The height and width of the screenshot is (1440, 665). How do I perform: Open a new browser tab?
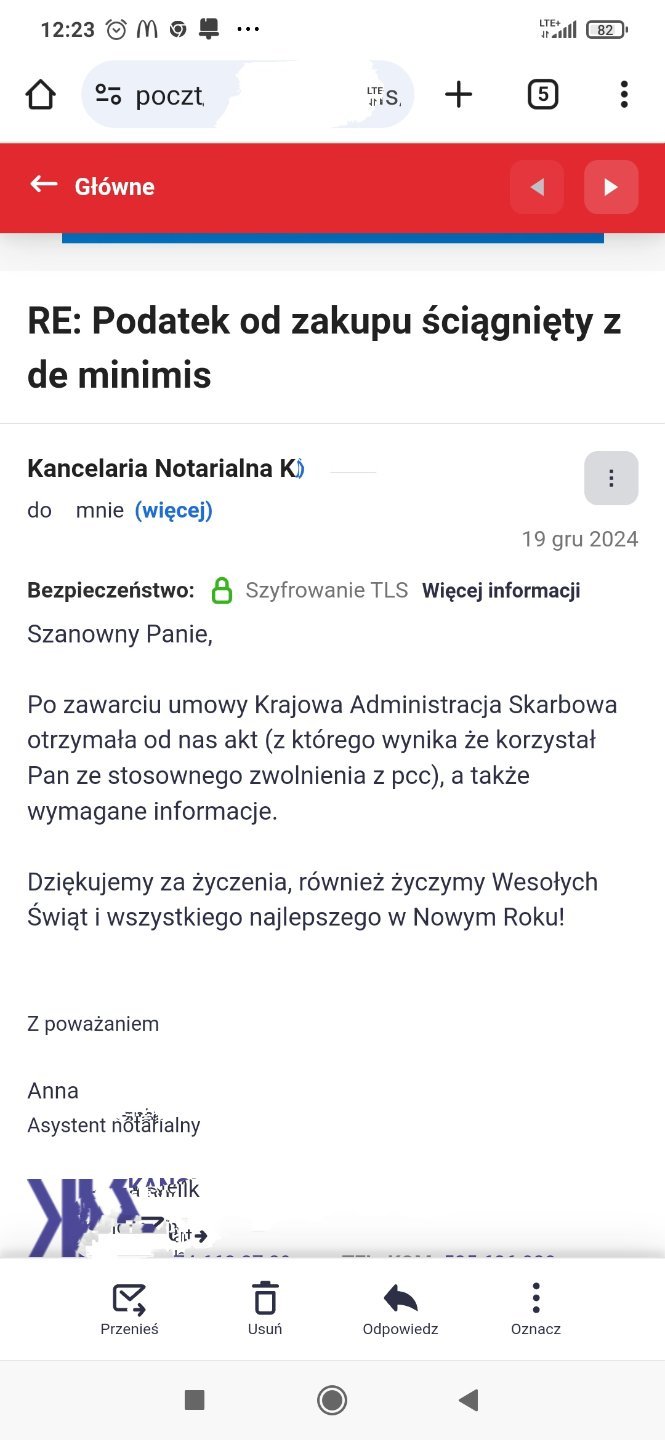(x=458, y=95)
